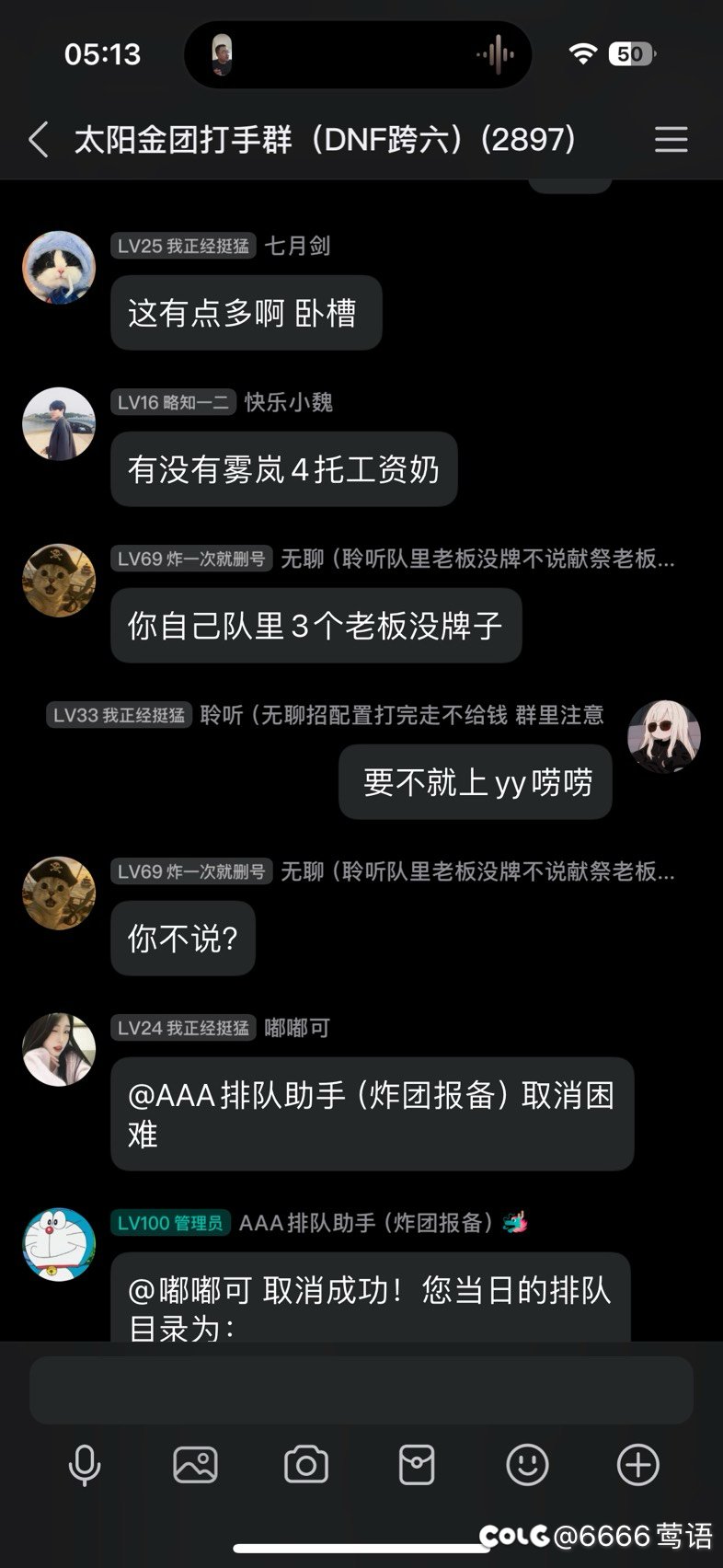This screenshot has width=723, height=1568.
Task: Open more options plus button
Action: [x=637, y=1464]
